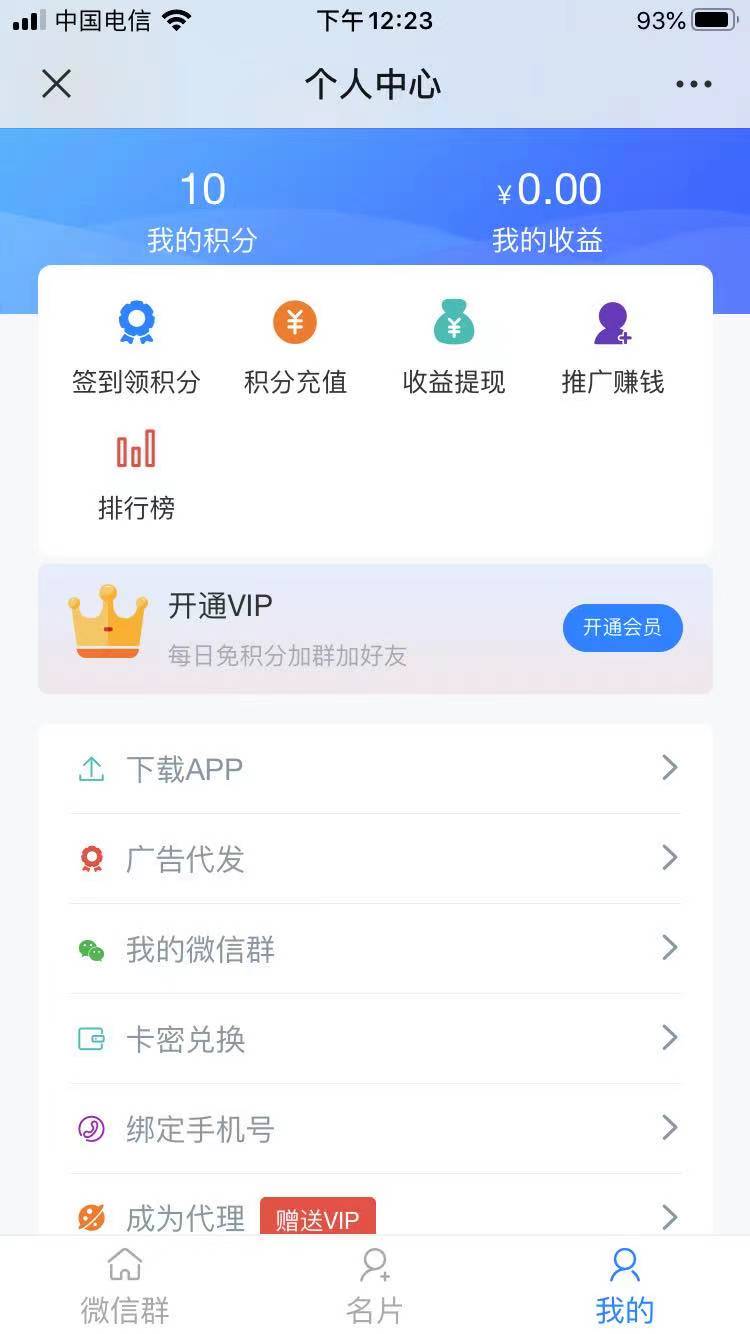Switch to the 名片 tab

pyautogui.click(x=375, y=1286)
